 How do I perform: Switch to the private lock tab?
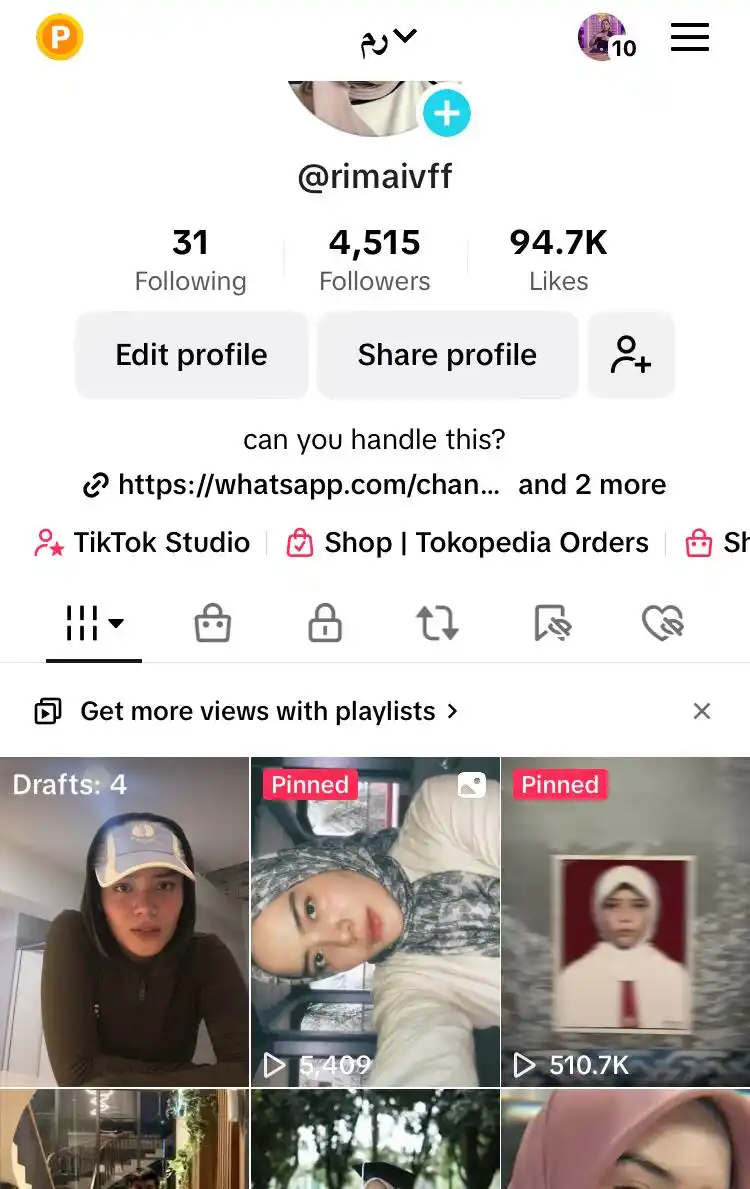[x=325, y=625]
